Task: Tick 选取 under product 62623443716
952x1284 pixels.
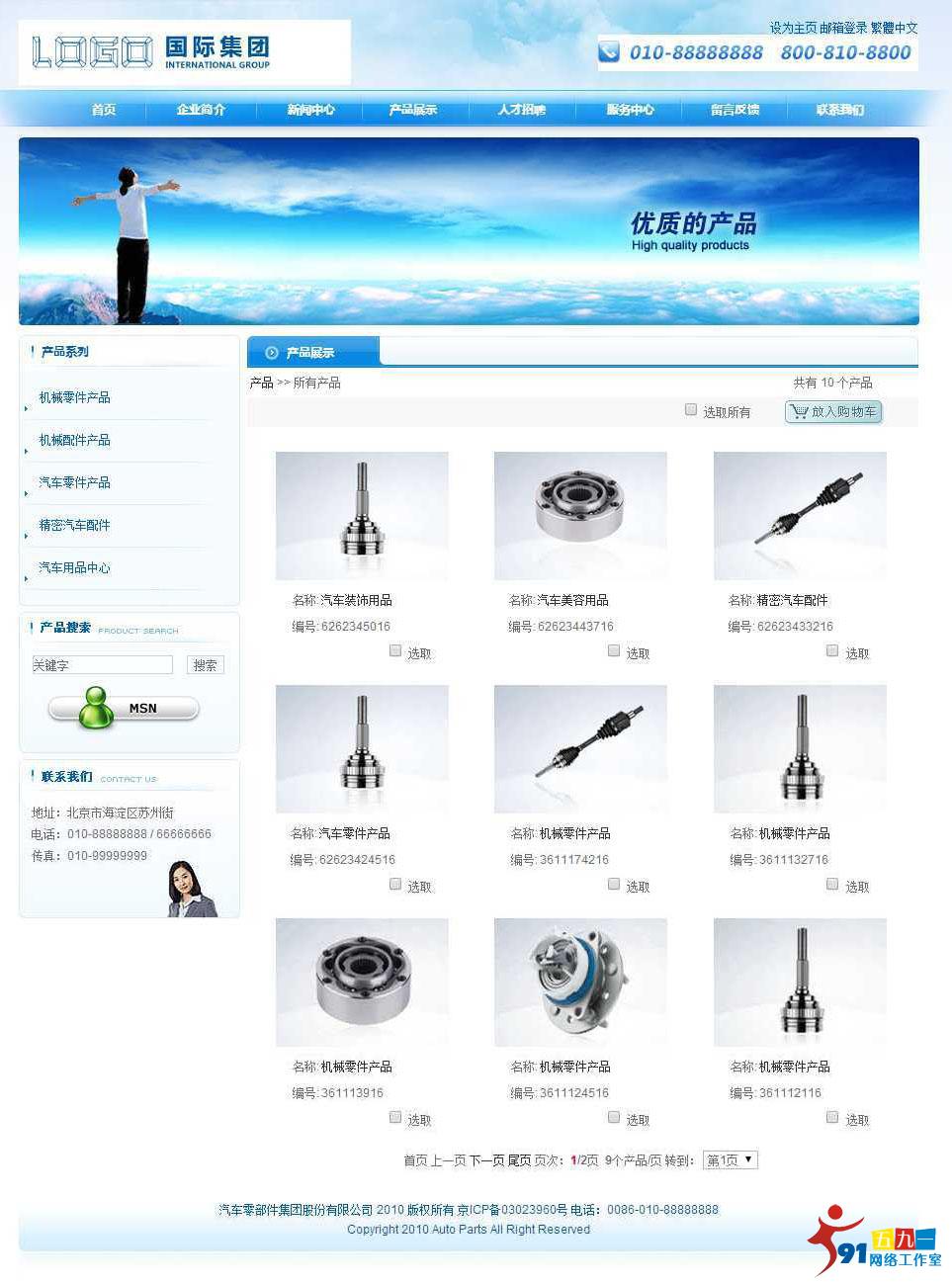Action: click(614, 650)
